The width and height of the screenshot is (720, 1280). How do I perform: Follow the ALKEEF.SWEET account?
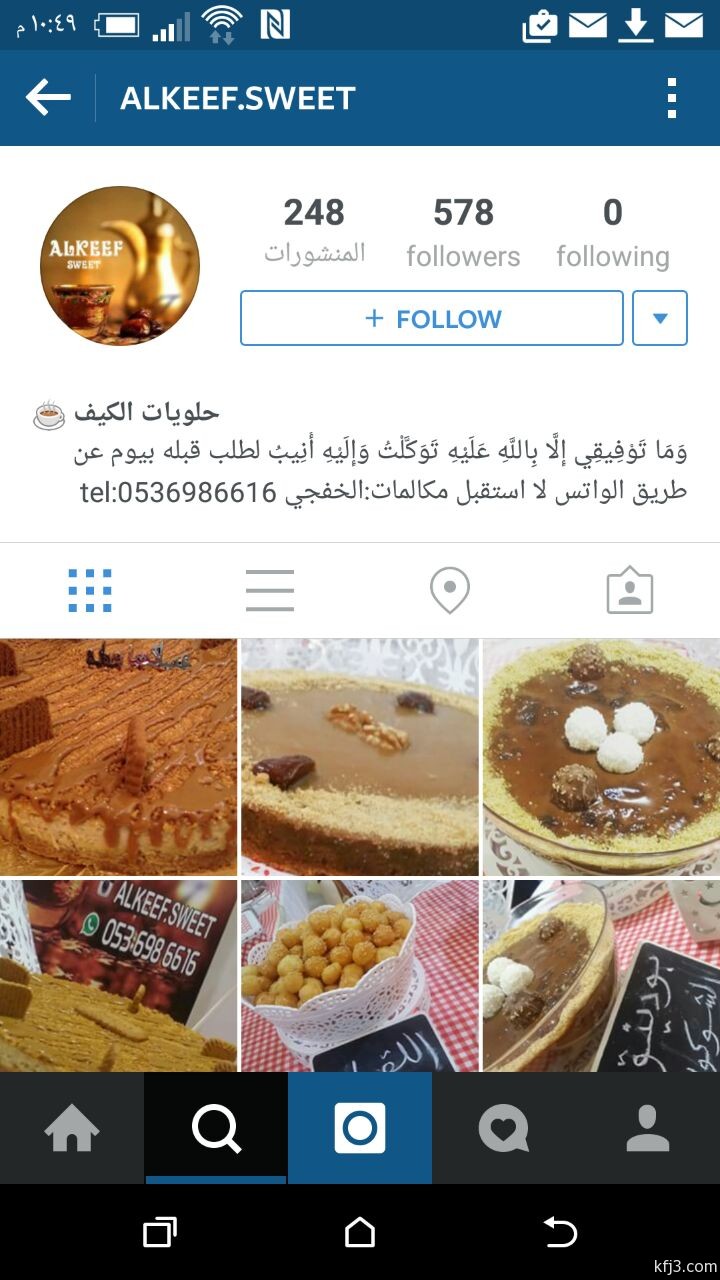click(x=432, y=319)
